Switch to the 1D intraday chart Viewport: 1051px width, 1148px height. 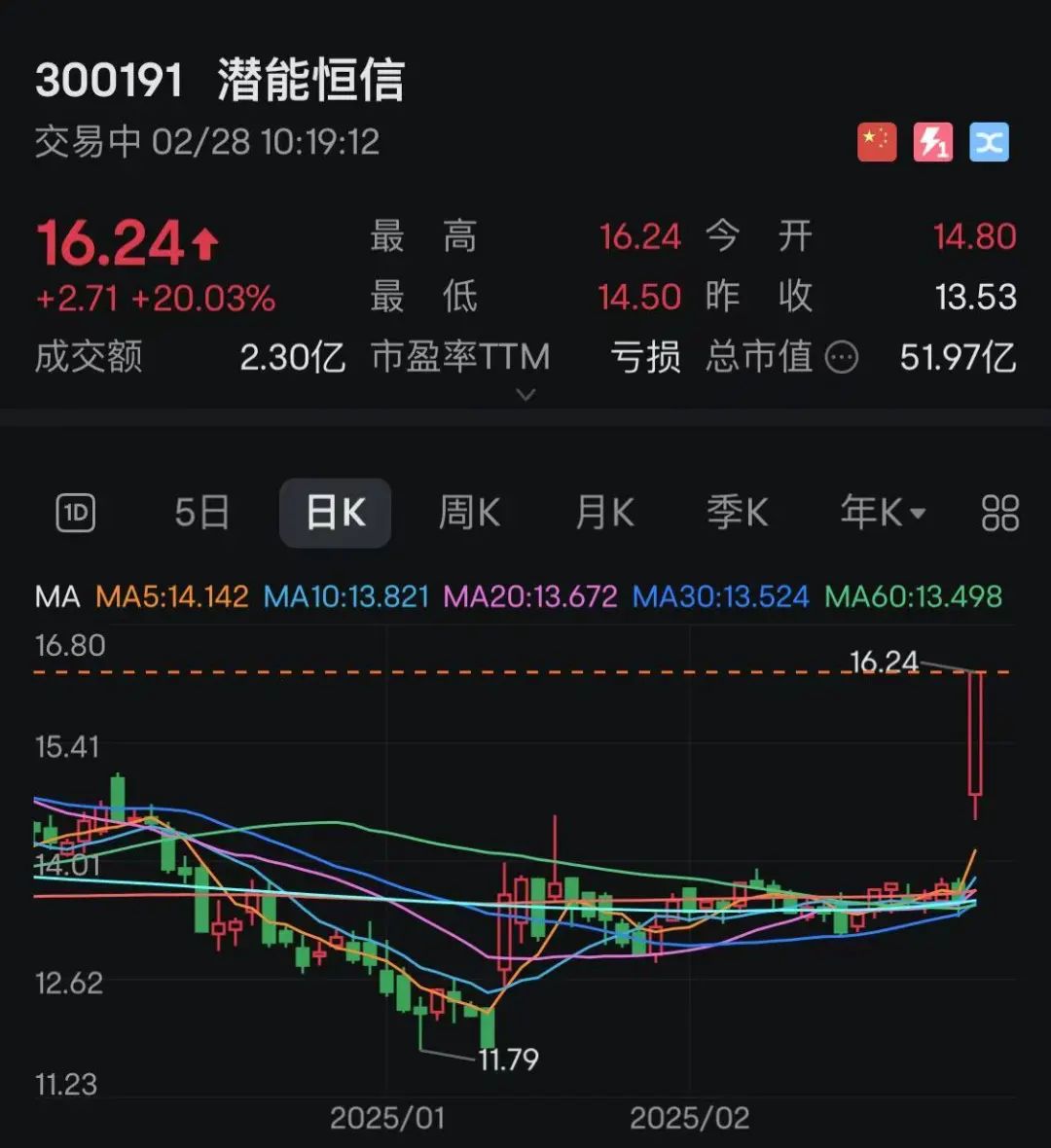(76, 513)
